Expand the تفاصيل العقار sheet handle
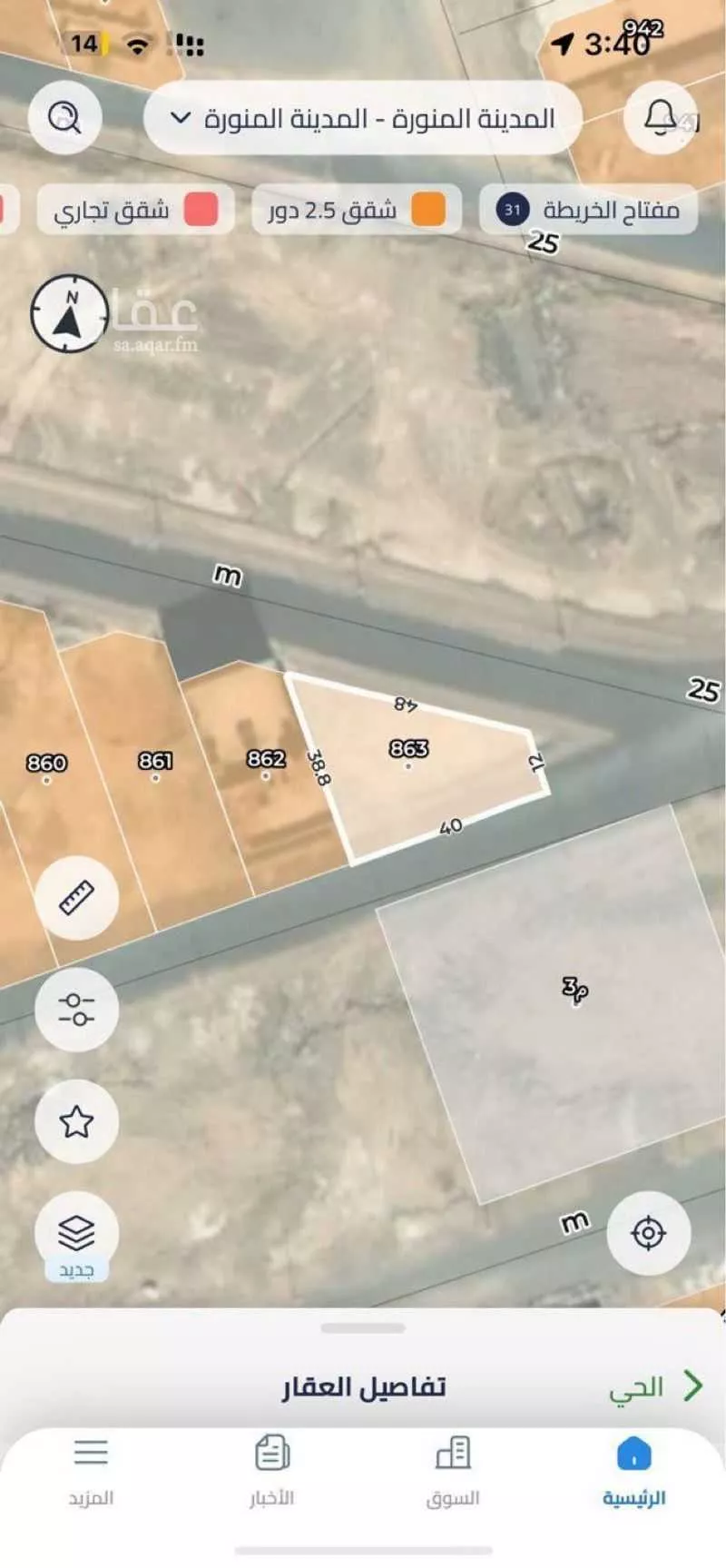 [x=362, y=1328]
